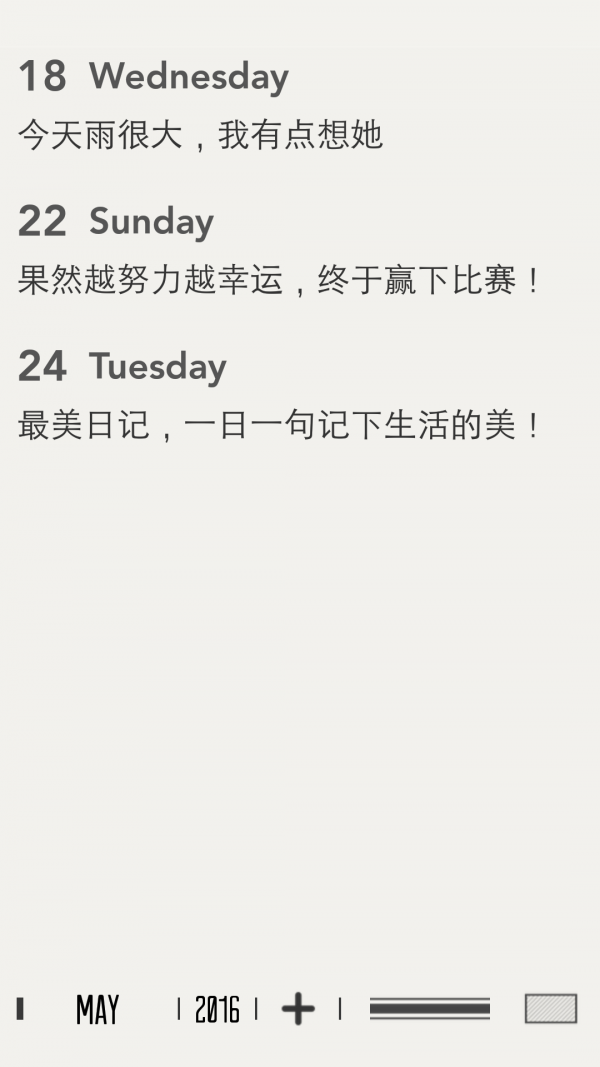Tap the shaded rectangle icon
600x1067 pixels.
pos(551,1009)
